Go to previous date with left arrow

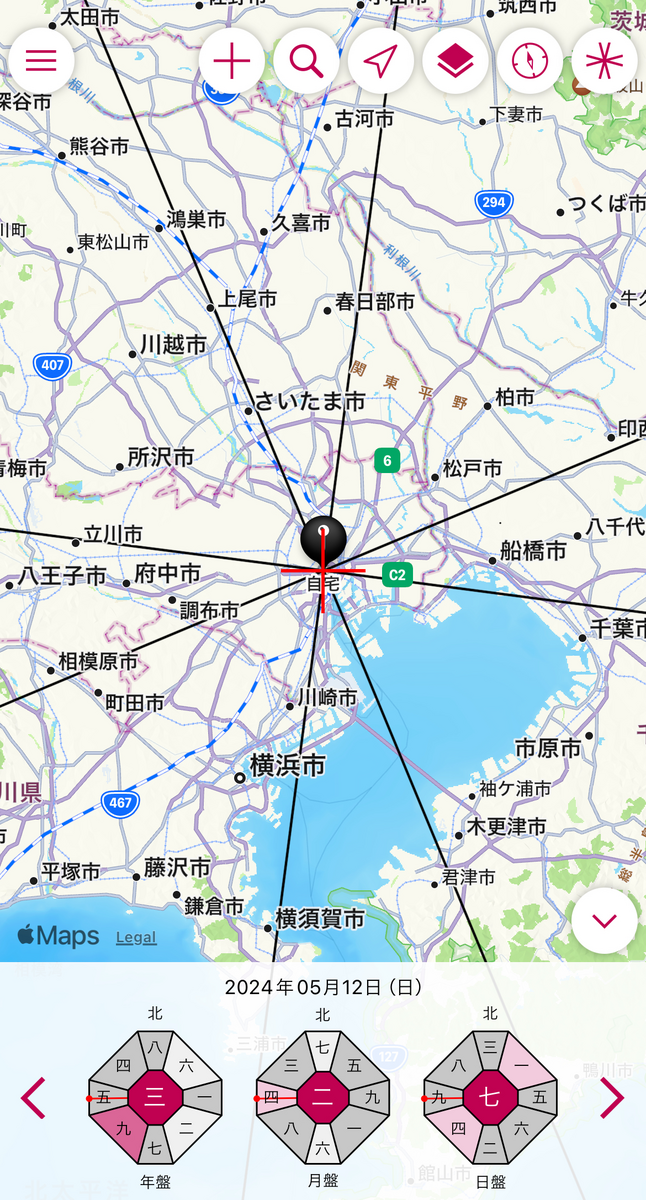[33, 1098]
